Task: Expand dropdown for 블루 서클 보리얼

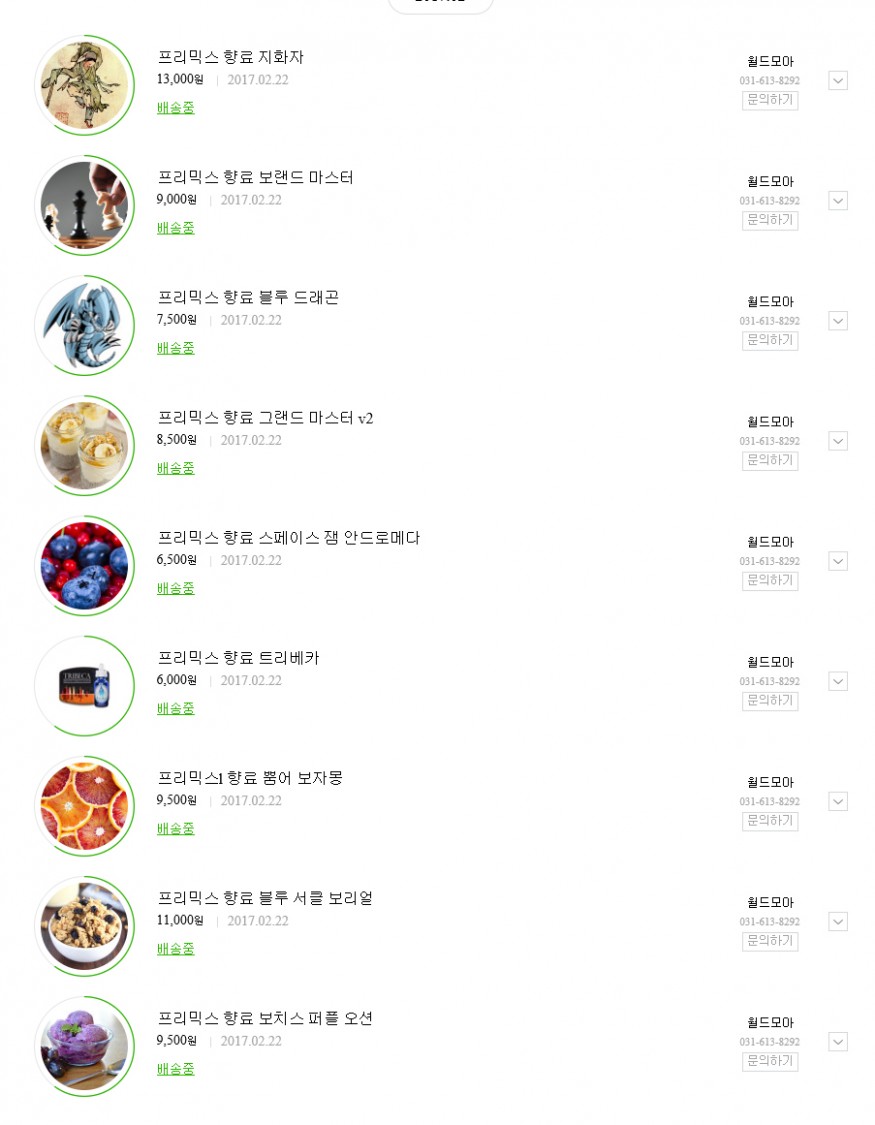Action: 837,921
